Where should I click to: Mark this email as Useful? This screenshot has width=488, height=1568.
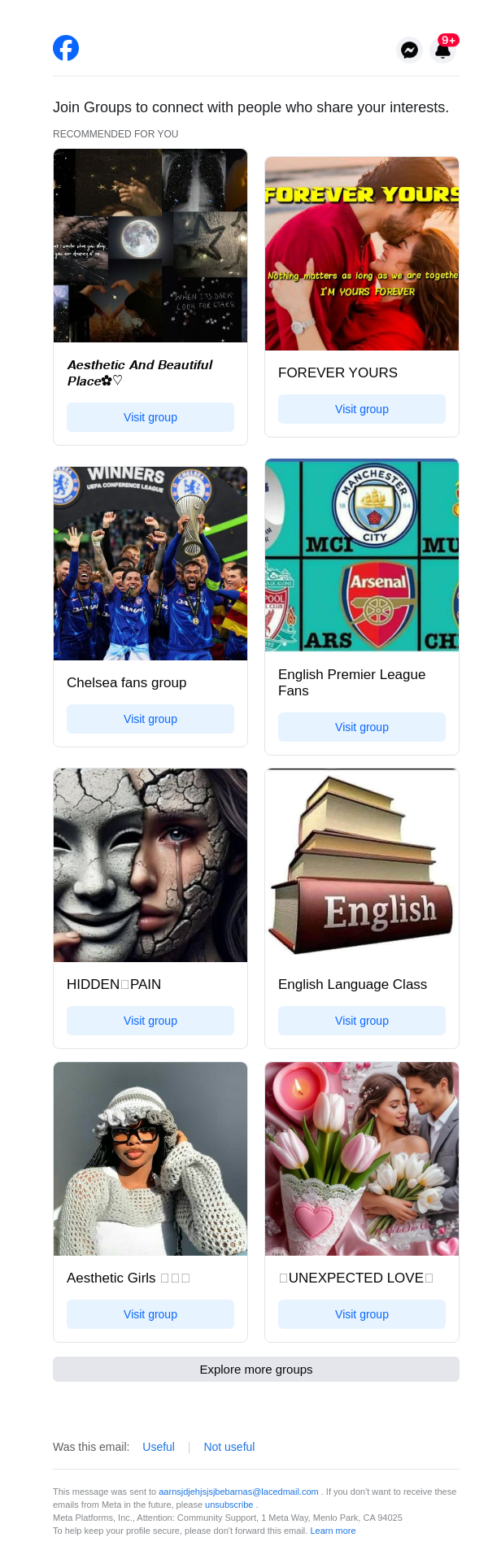point(159,1447)
